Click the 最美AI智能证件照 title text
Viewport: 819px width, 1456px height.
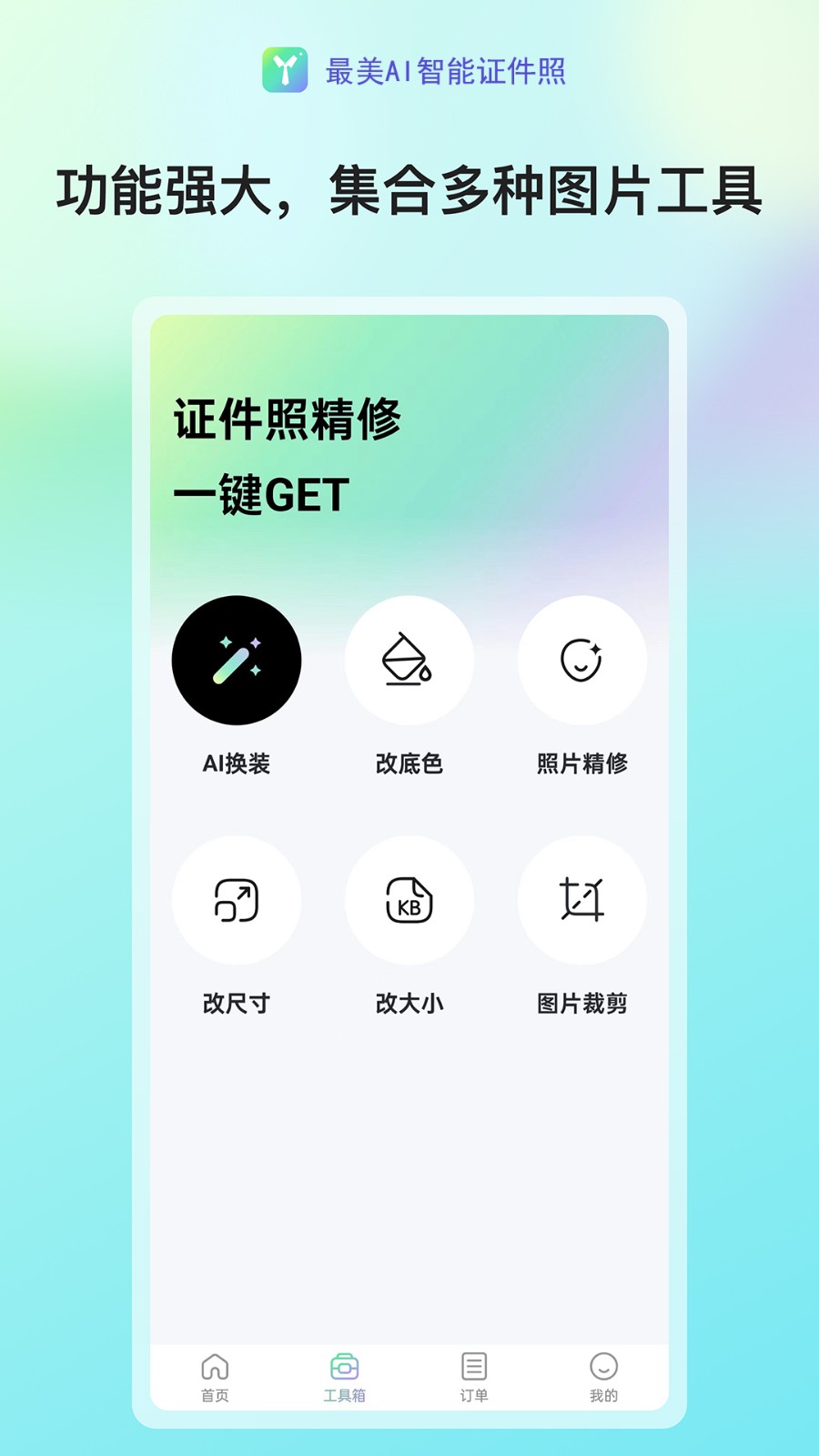444,71
